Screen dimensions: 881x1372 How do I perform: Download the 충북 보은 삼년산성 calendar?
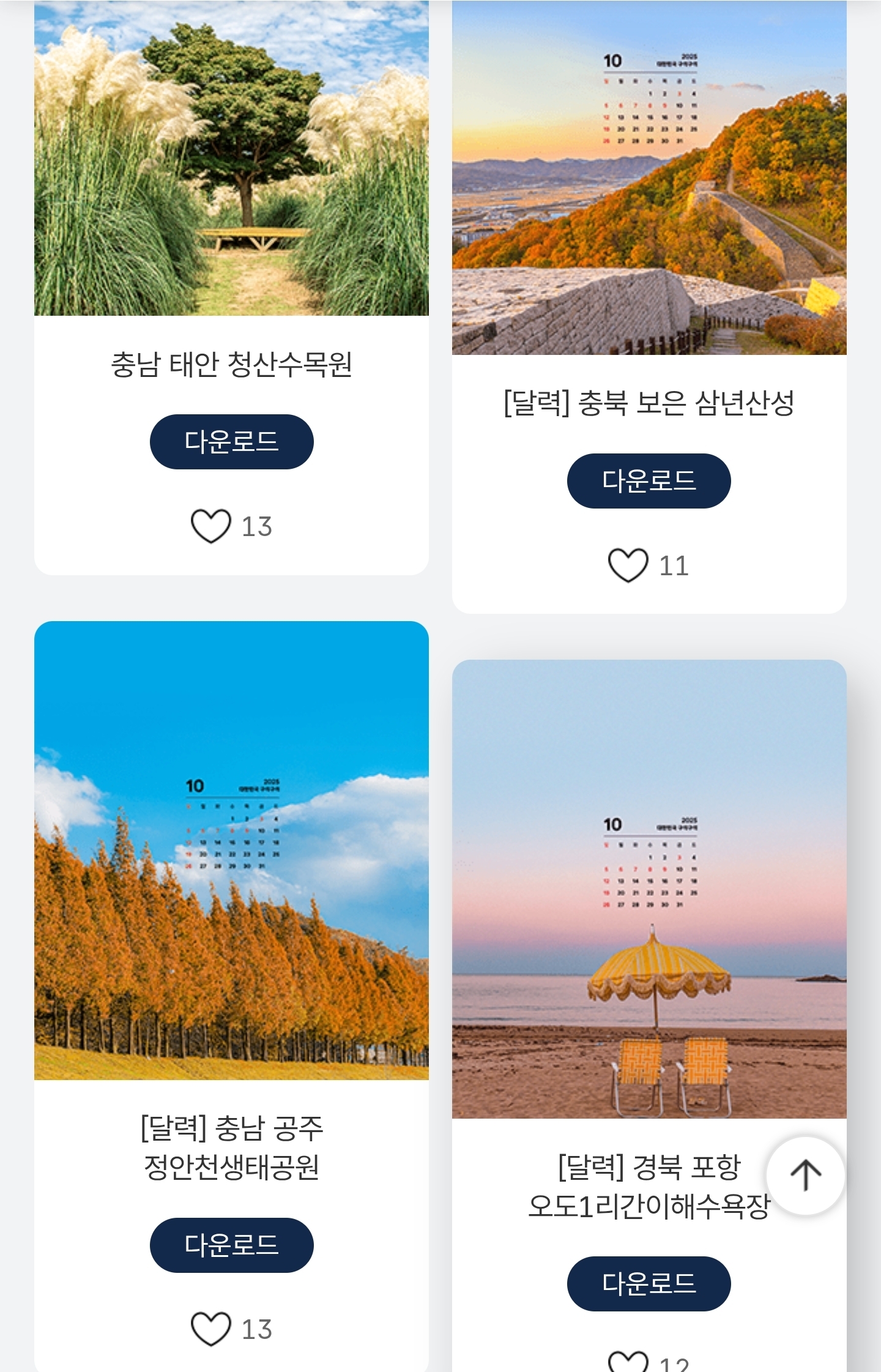(649, 480)
